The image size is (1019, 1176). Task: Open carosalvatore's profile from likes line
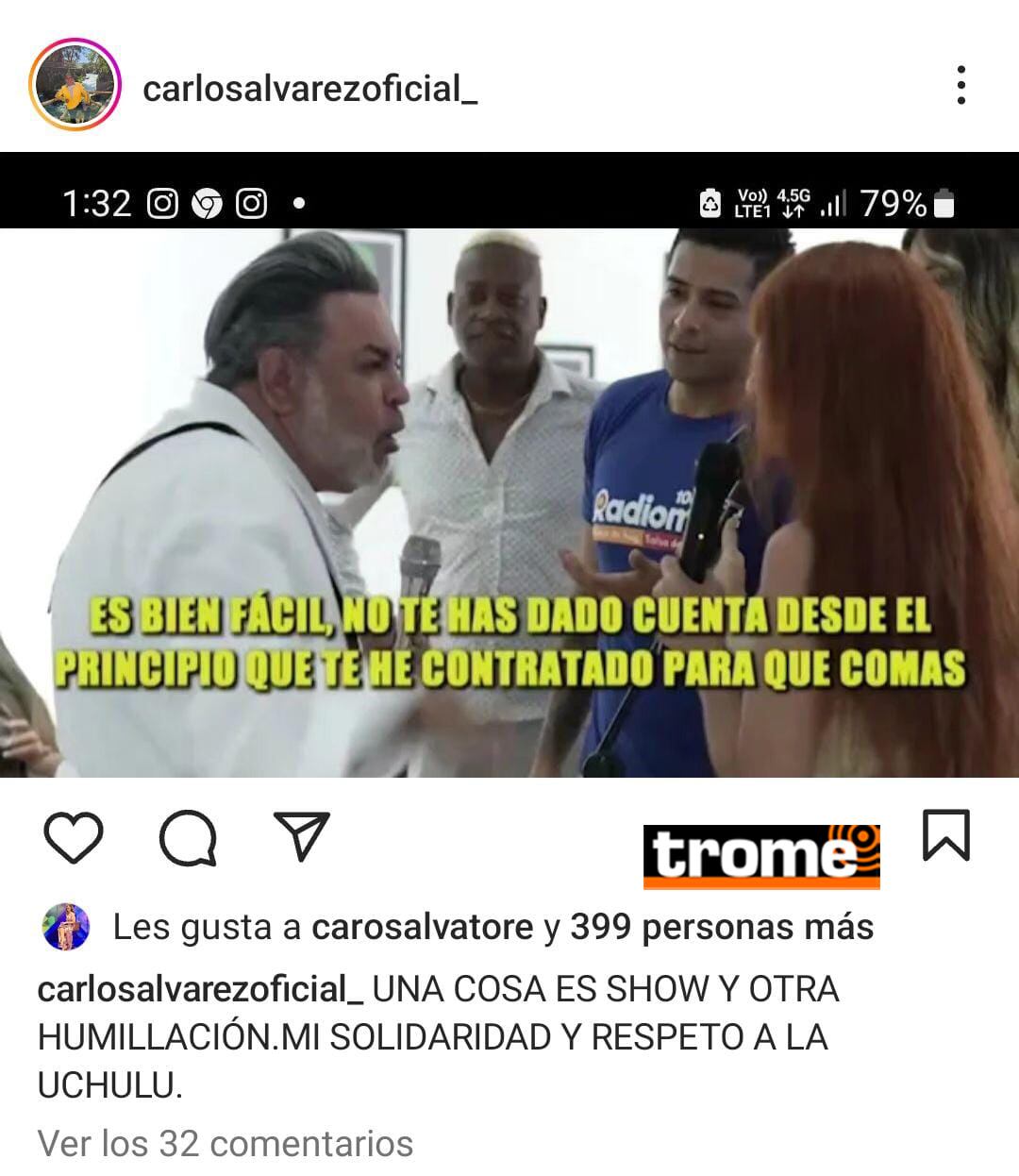tap(422, 927)
